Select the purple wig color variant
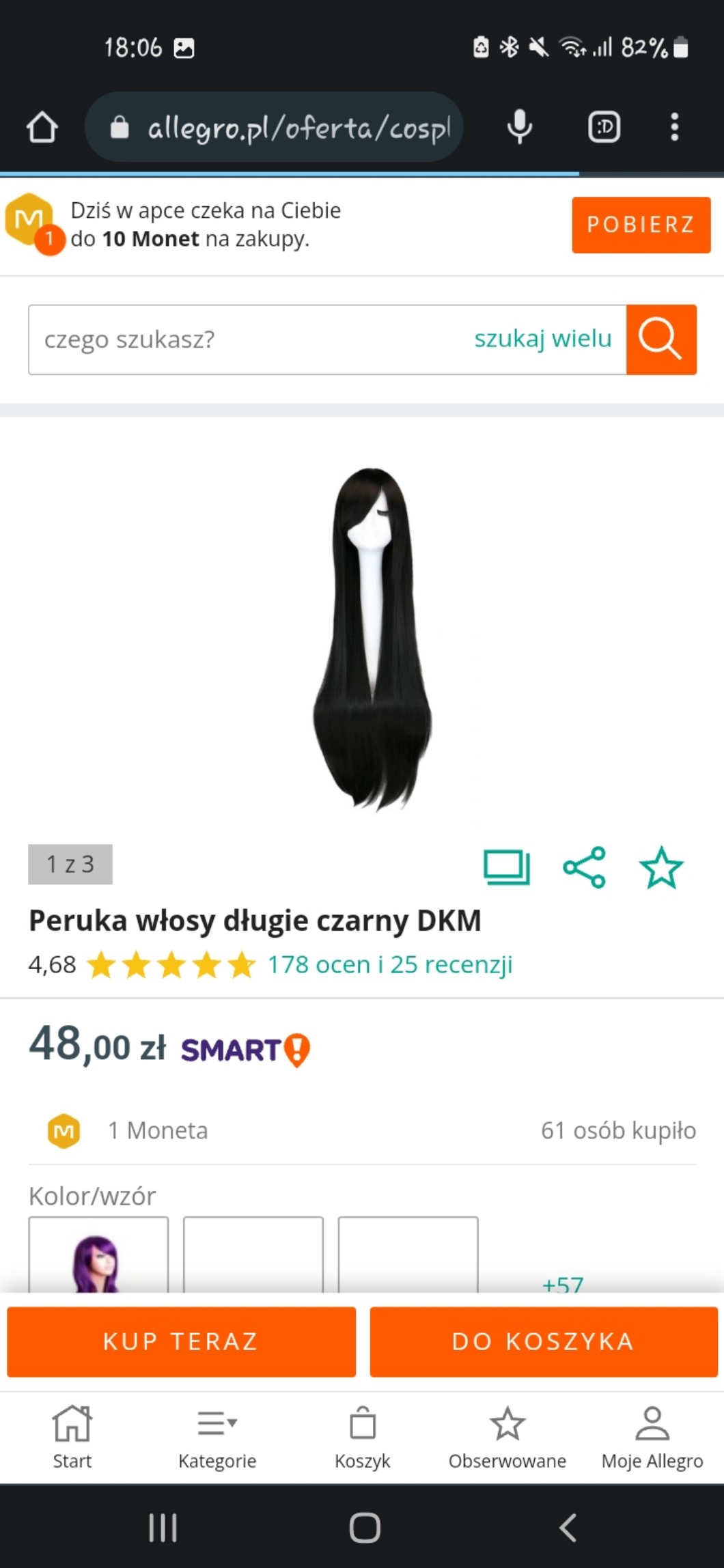 (x=98, y=1257)
